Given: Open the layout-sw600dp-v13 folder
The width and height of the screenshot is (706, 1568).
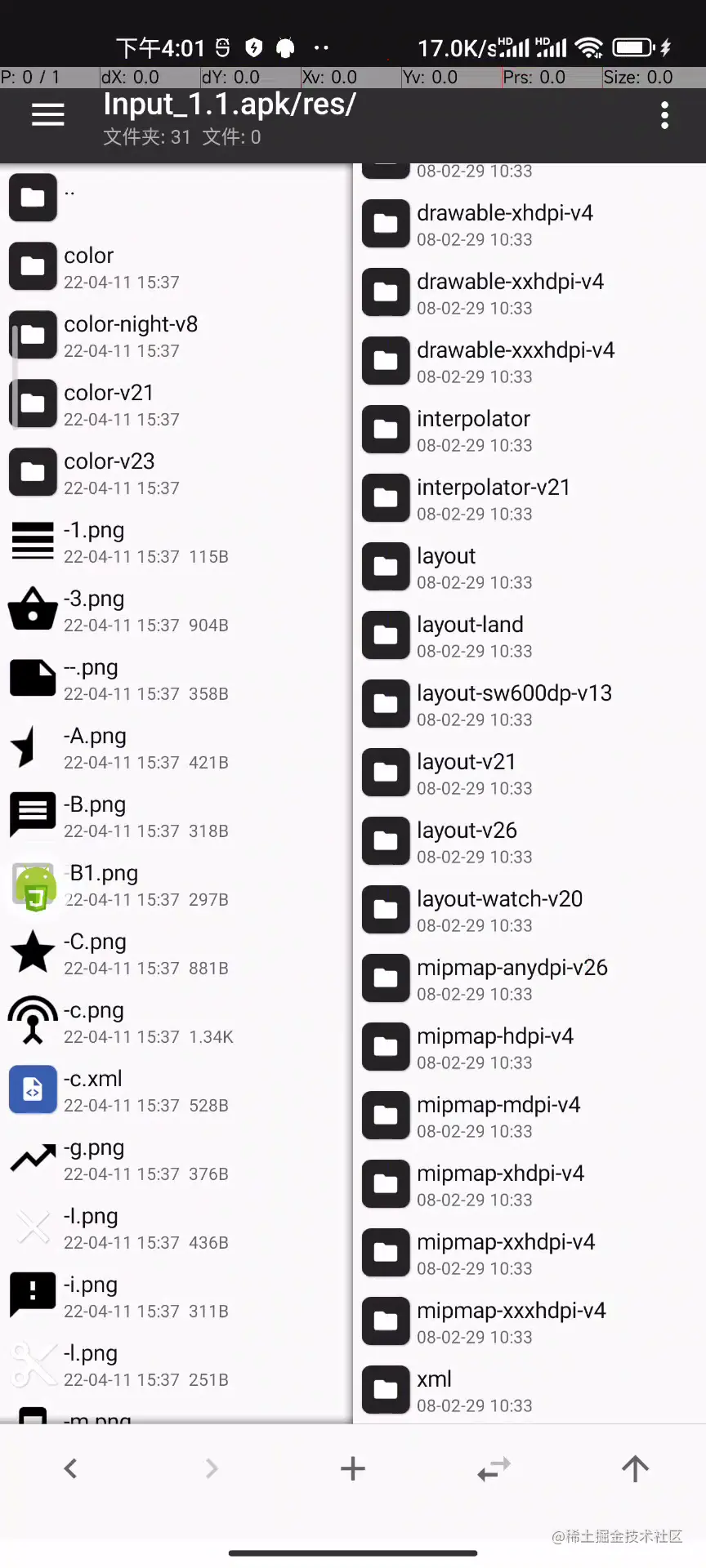Looking at the screenshot, I should pos(514,704).
